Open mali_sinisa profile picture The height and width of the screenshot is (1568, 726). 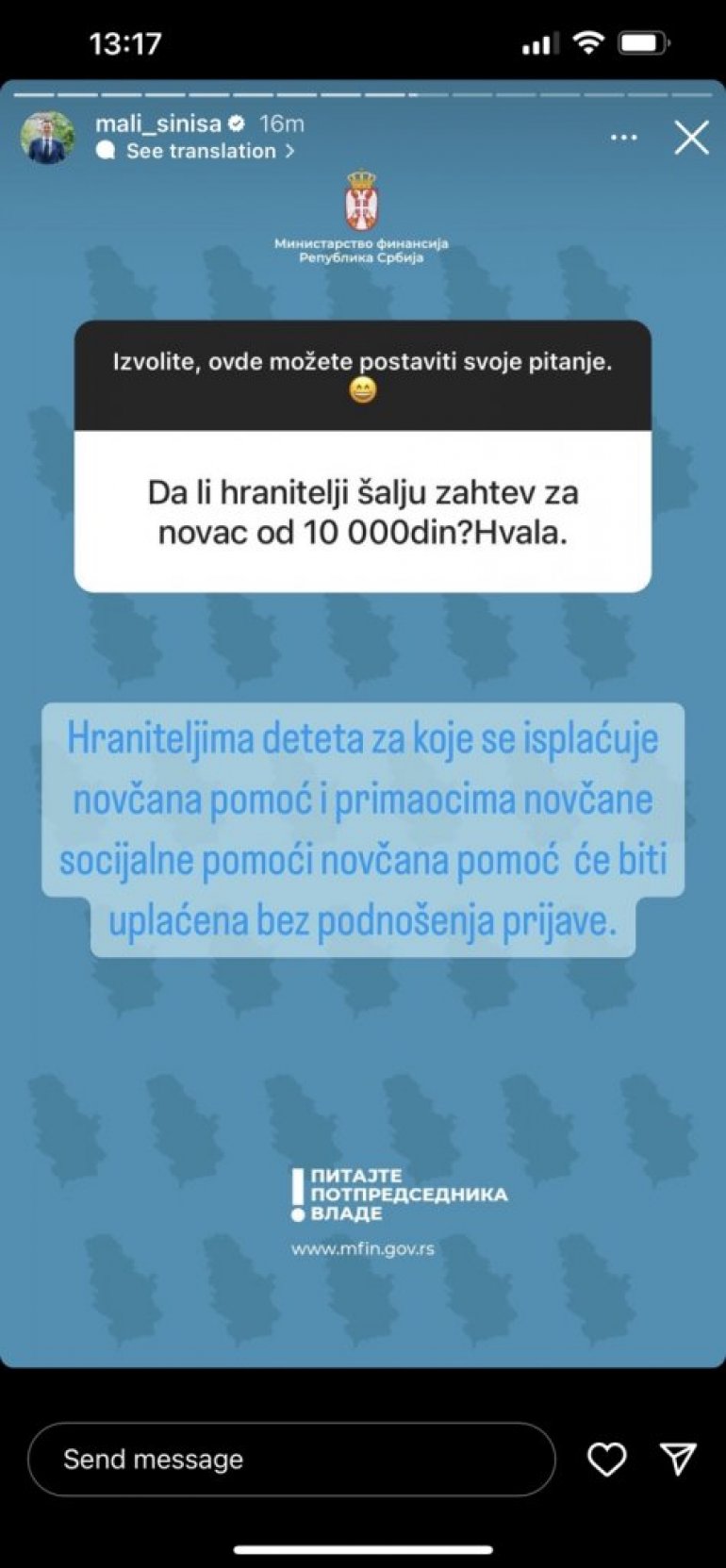(x=48, y=138)
